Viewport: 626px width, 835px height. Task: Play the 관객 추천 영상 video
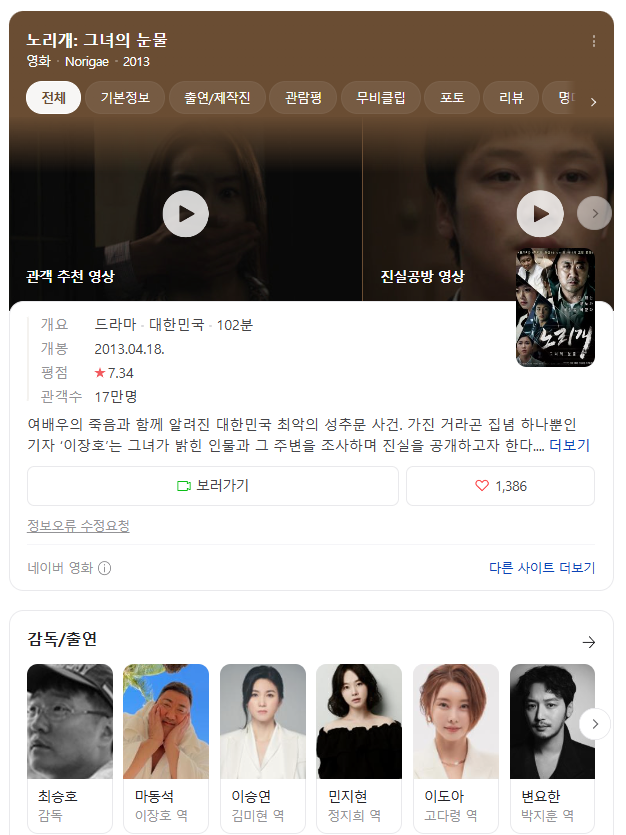pos(186,213)
